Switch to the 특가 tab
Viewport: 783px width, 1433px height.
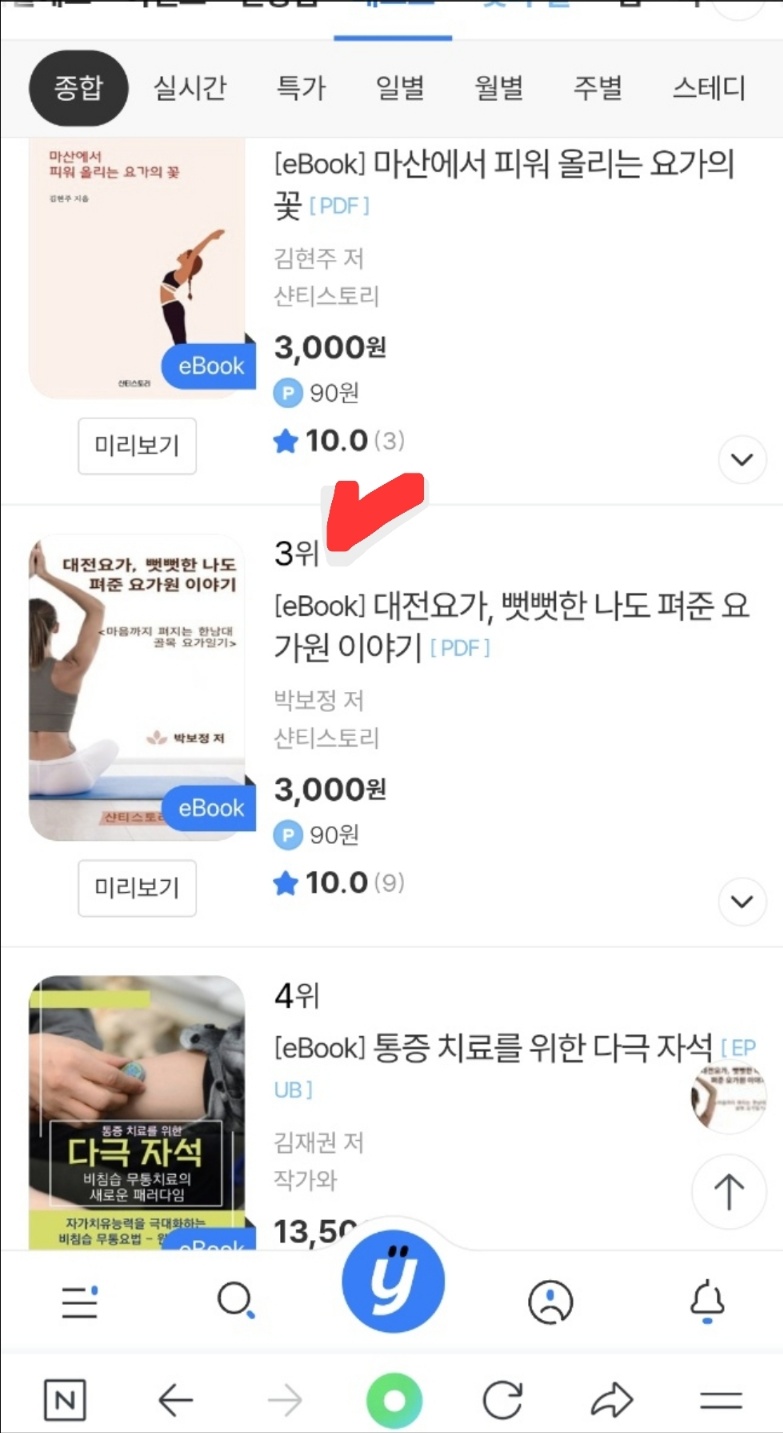[x=301, y=88]
